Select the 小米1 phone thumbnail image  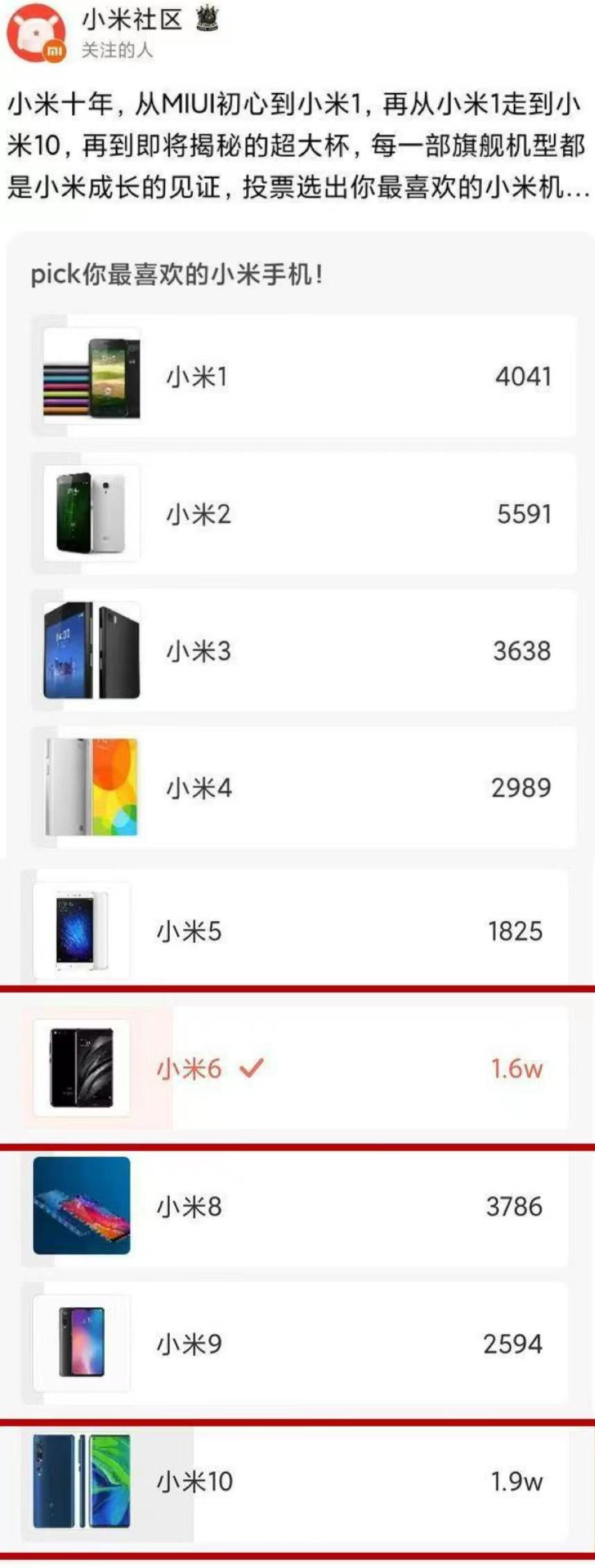(92, 377)
